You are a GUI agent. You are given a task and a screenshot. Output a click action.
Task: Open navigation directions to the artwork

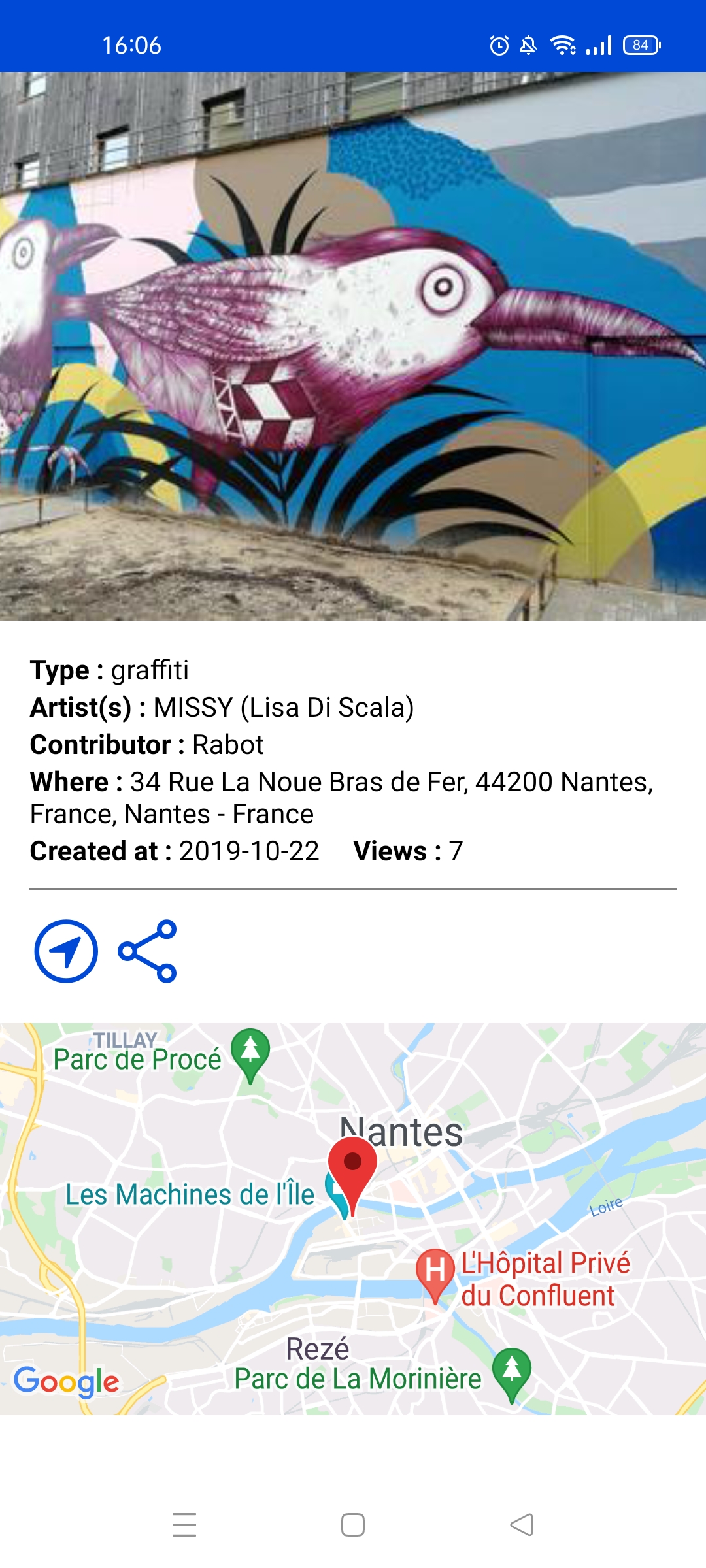tap(66, 951)
